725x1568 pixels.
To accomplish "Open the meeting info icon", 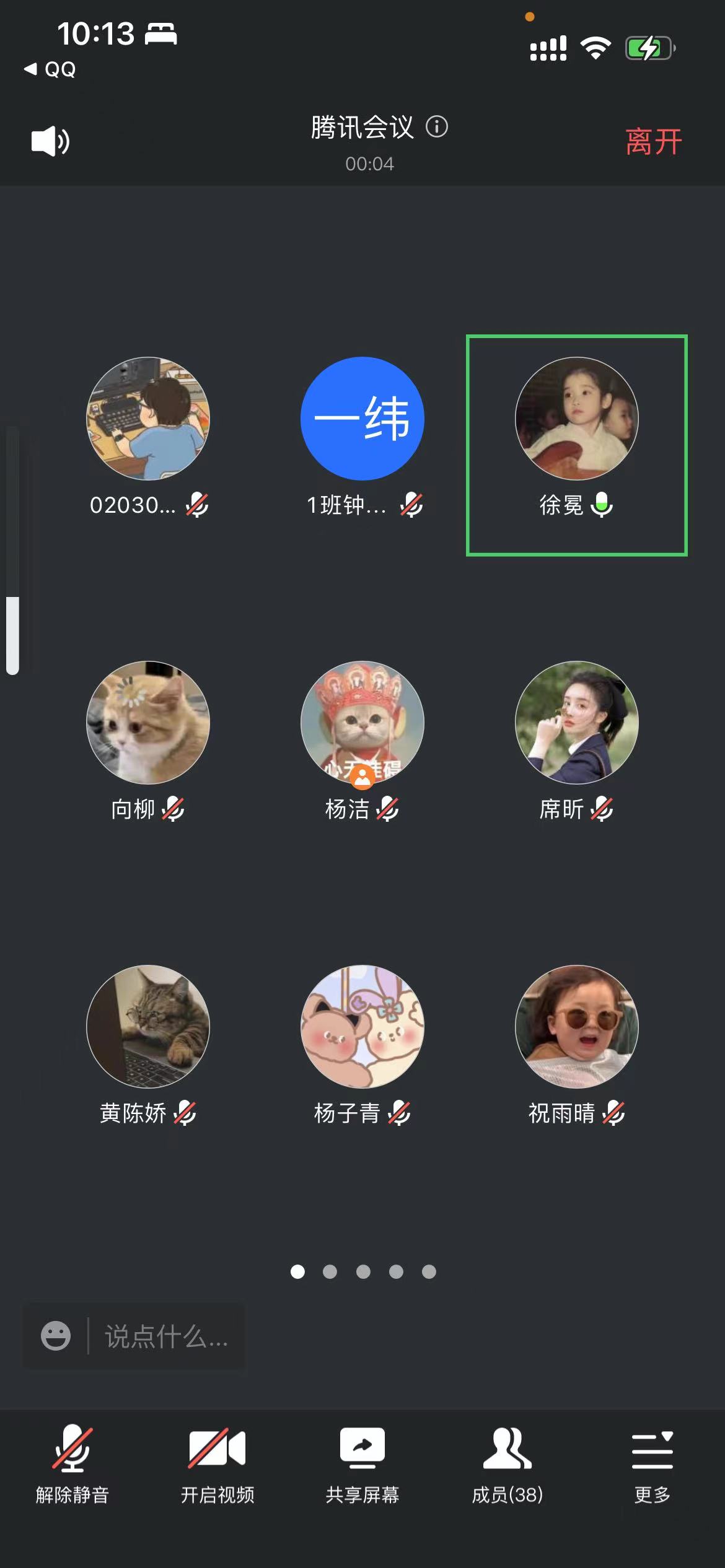I will tap(436, 127).
